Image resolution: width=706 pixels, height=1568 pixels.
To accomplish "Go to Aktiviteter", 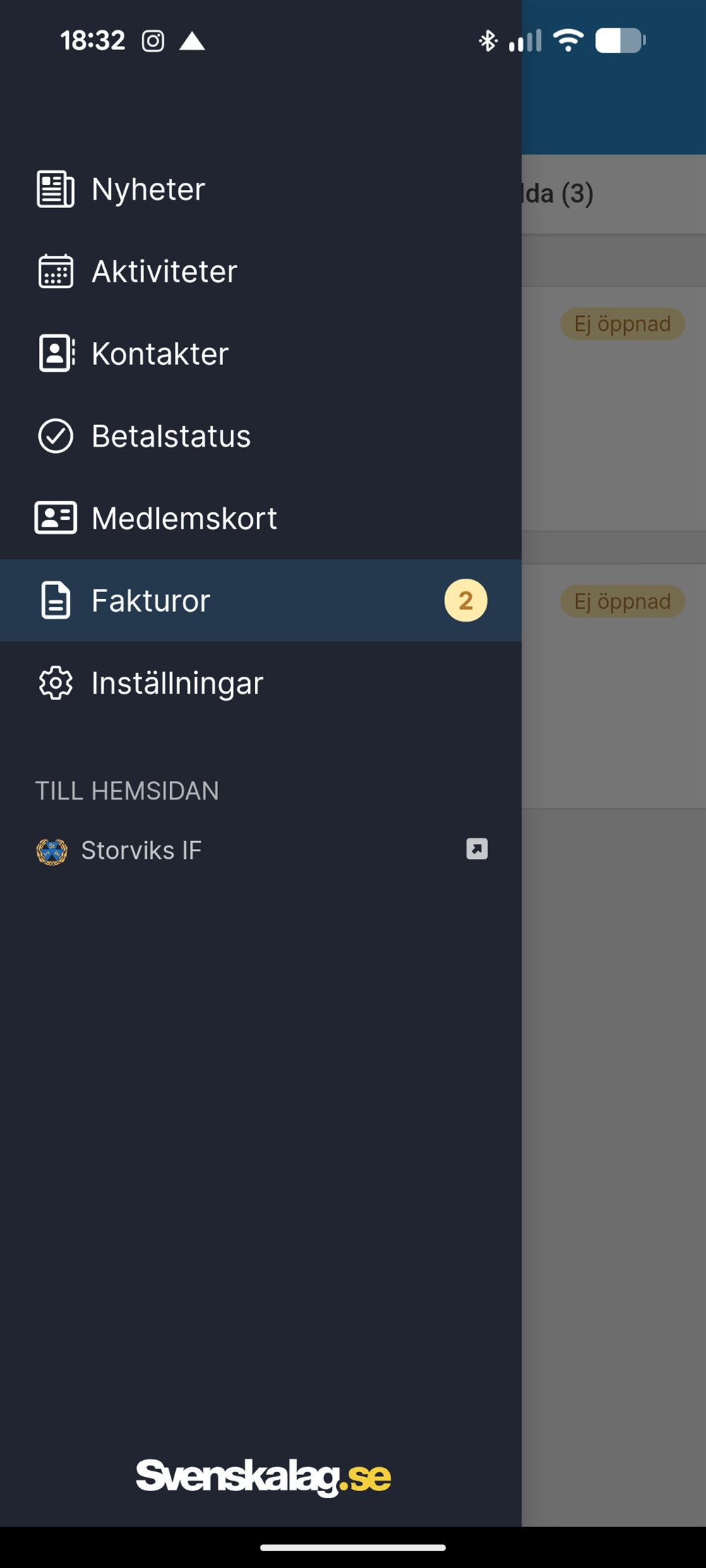I will tap(164, 272).
